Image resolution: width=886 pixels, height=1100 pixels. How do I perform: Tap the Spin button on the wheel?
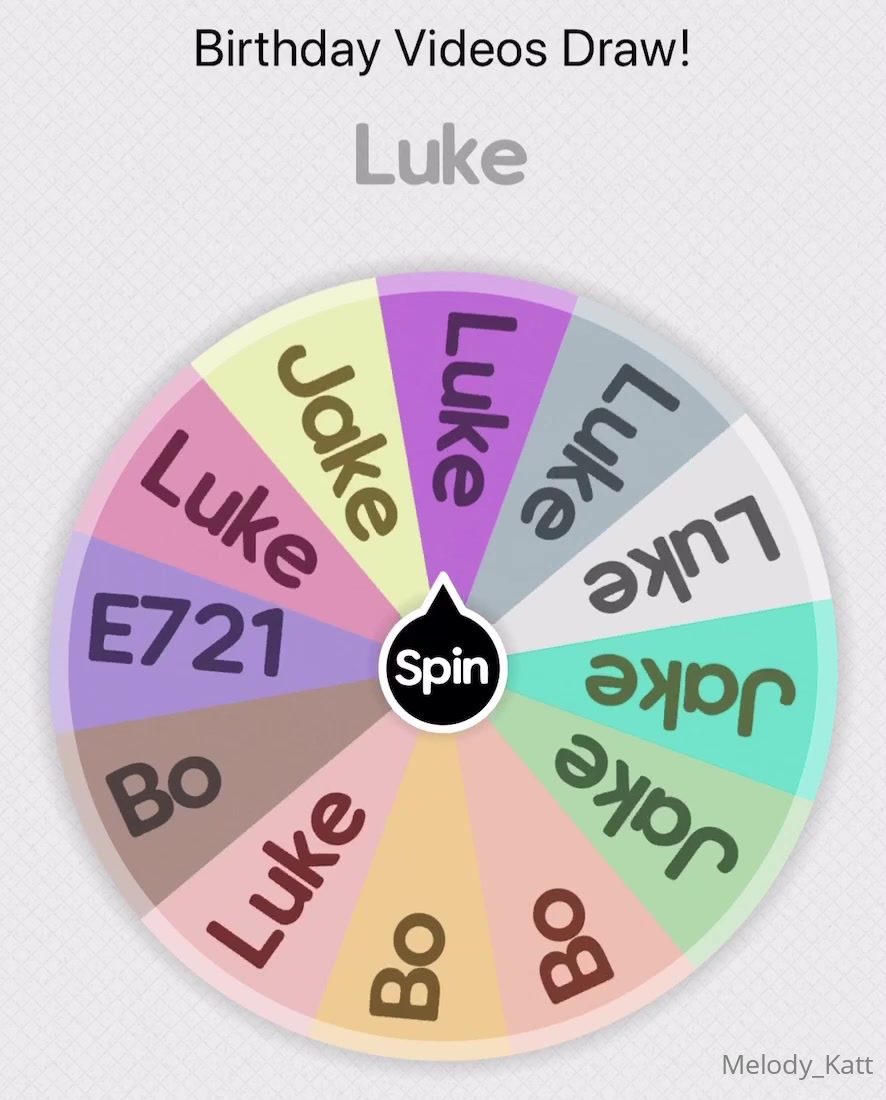(443, 667)
